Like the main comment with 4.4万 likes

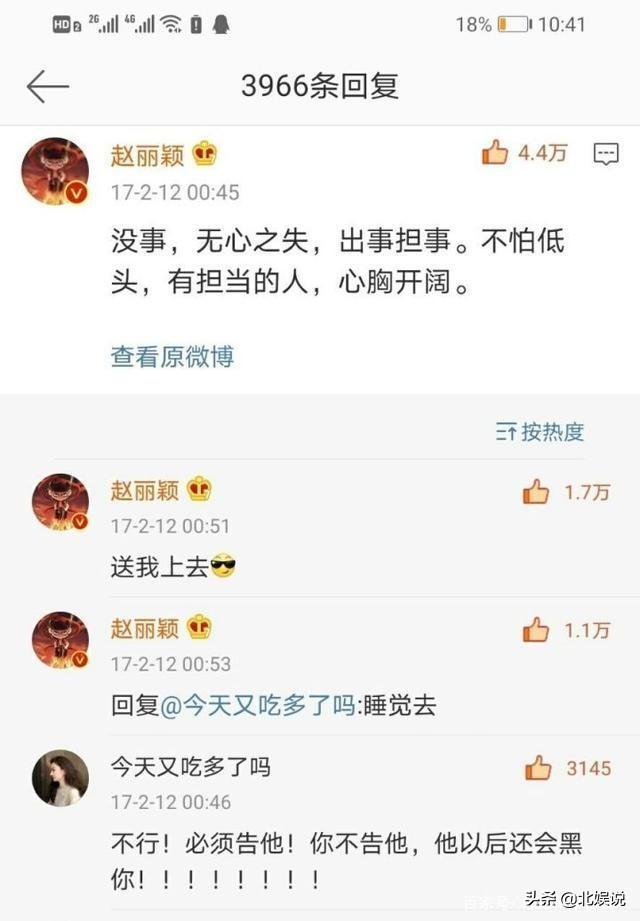(x=495, y=153)
